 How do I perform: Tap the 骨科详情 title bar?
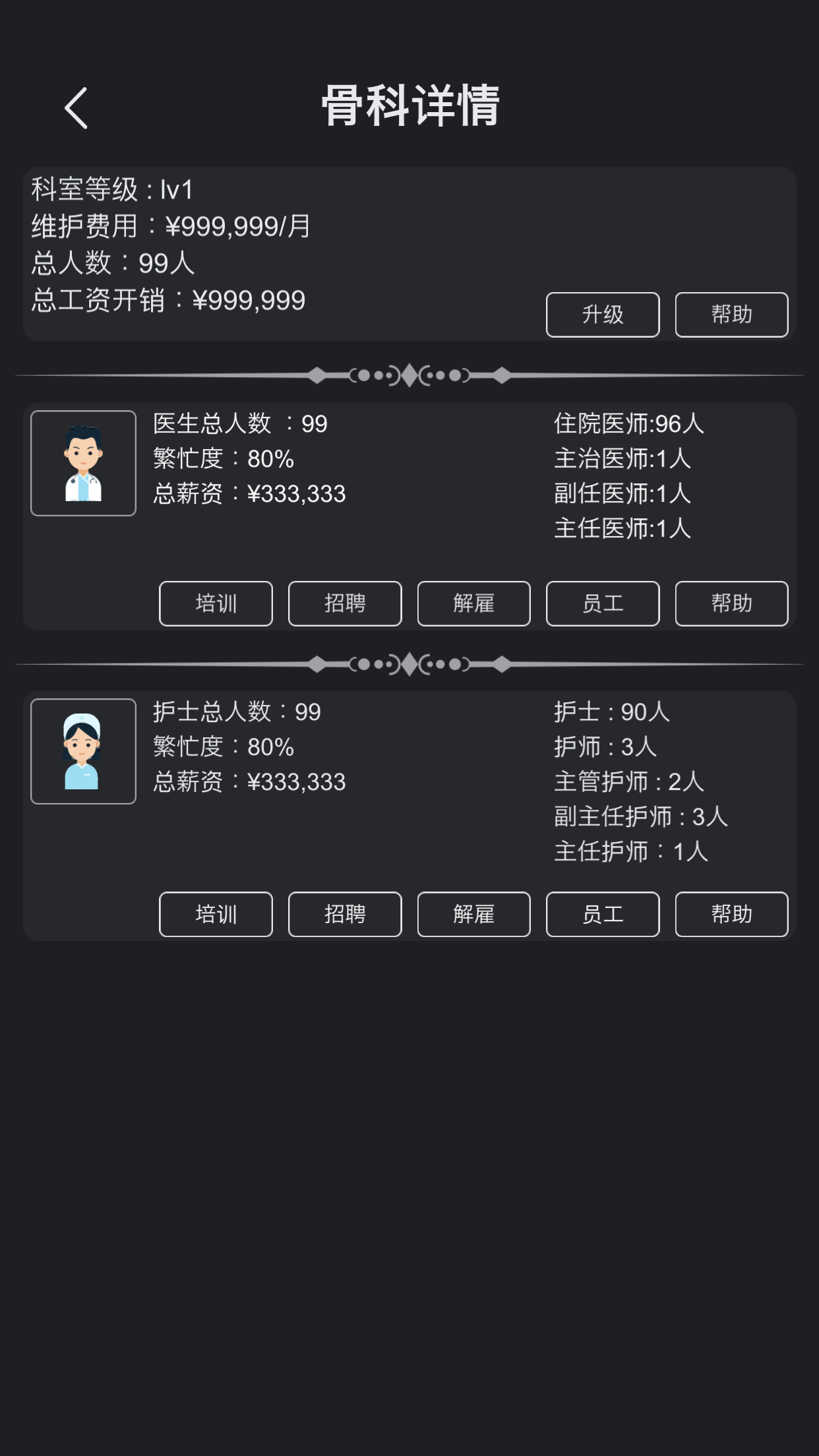click(409, 104)
